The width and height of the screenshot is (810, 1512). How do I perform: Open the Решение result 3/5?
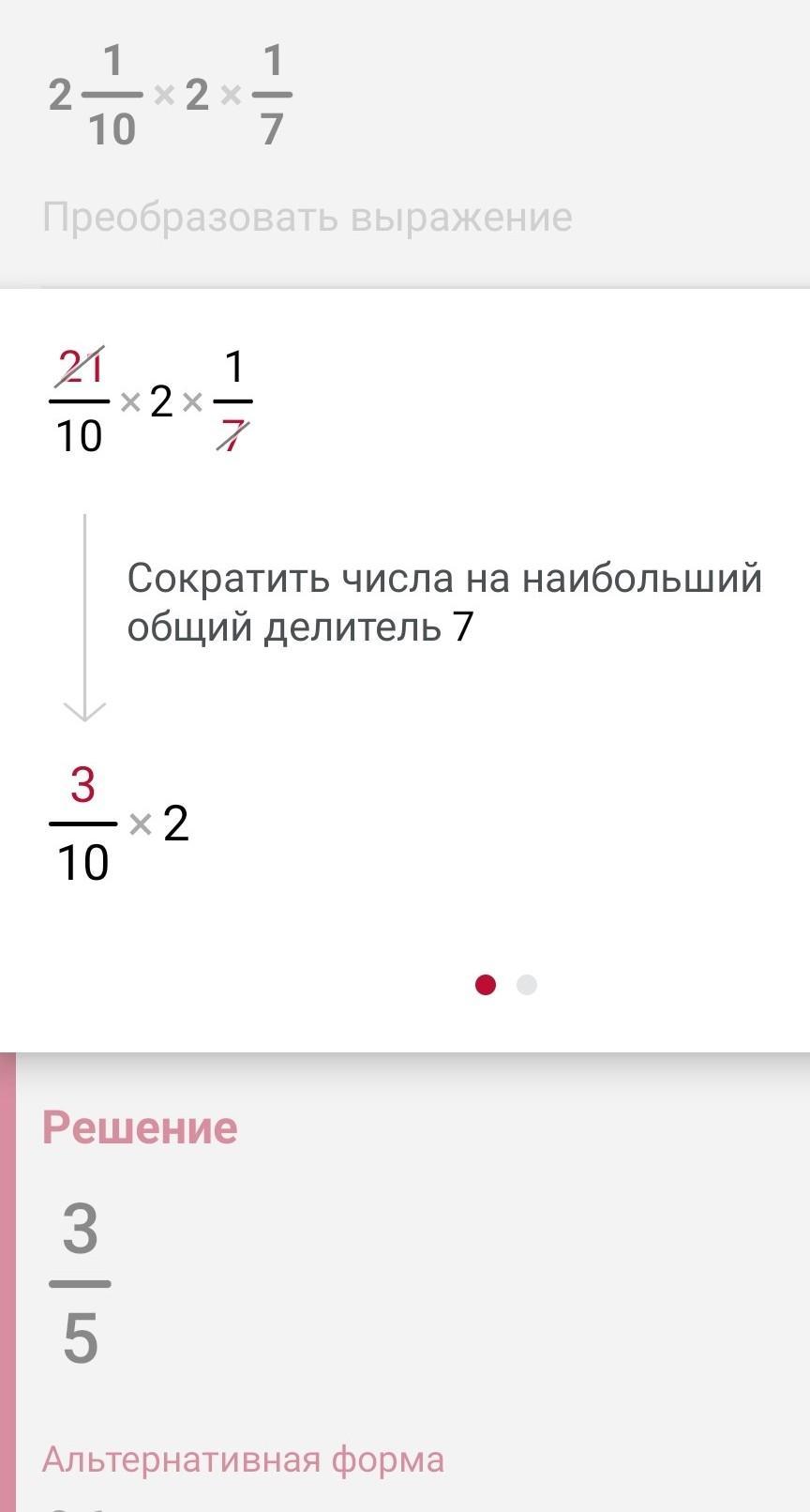(81, 1283)
